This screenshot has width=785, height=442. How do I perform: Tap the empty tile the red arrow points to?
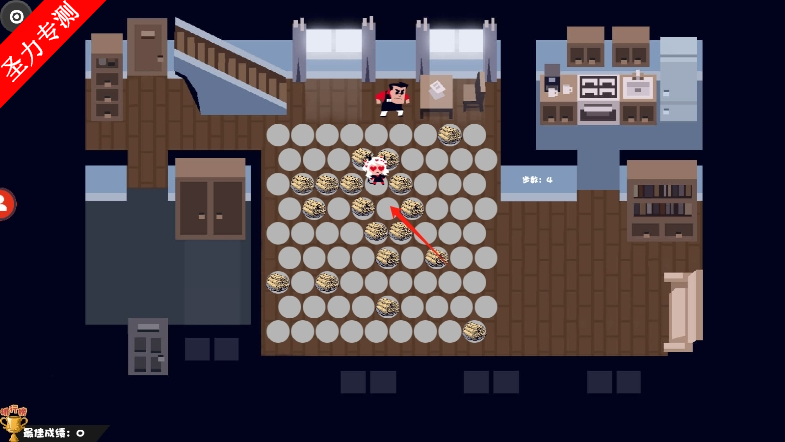coord(387,207)
